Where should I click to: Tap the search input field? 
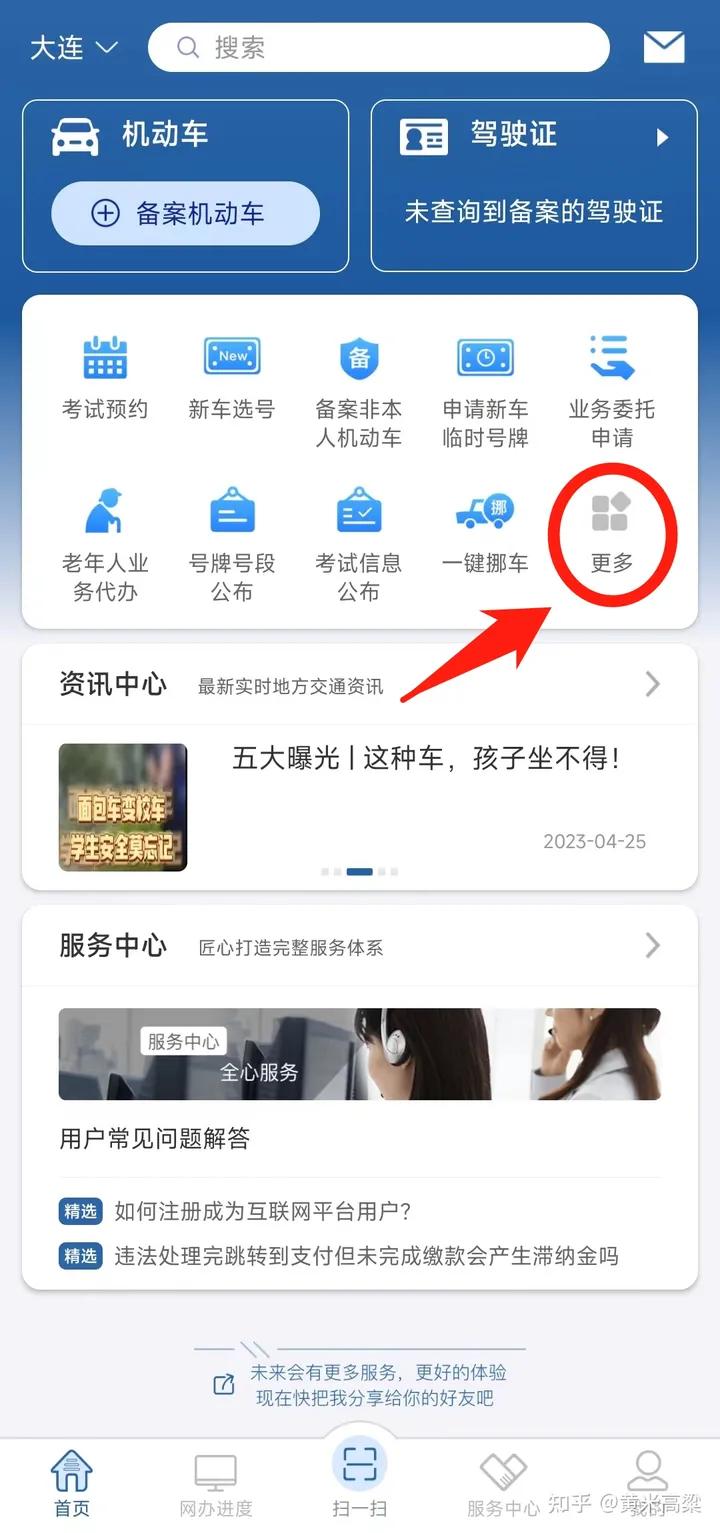pos(378,47)
